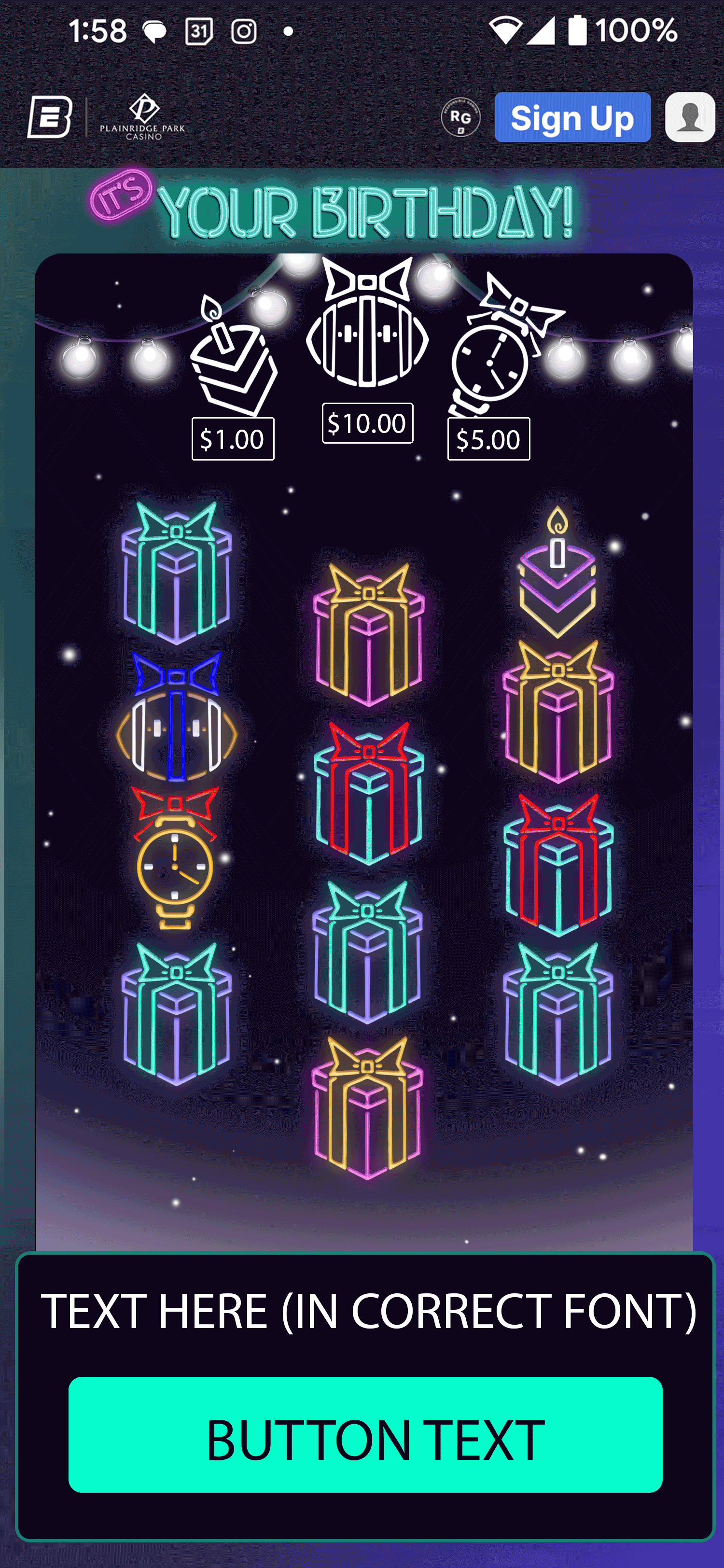Open the profile avatar icon
Screen dimensions: 724x1568
(x=689, y=117)
